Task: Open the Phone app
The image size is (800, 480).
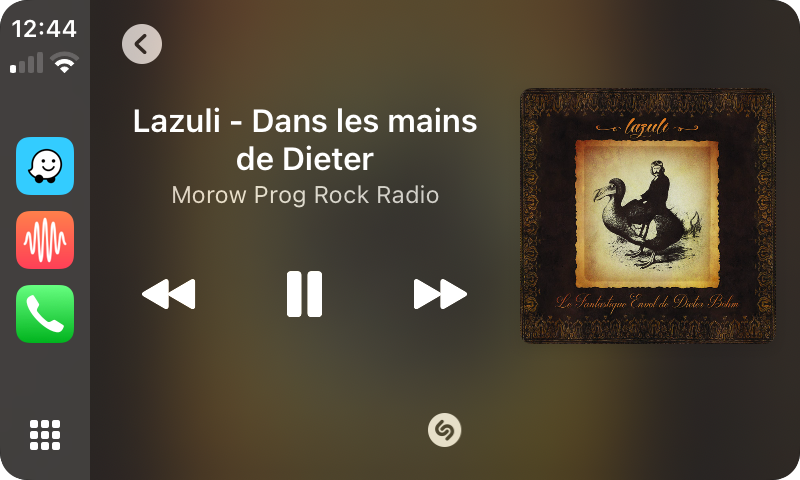Action: 45,314
